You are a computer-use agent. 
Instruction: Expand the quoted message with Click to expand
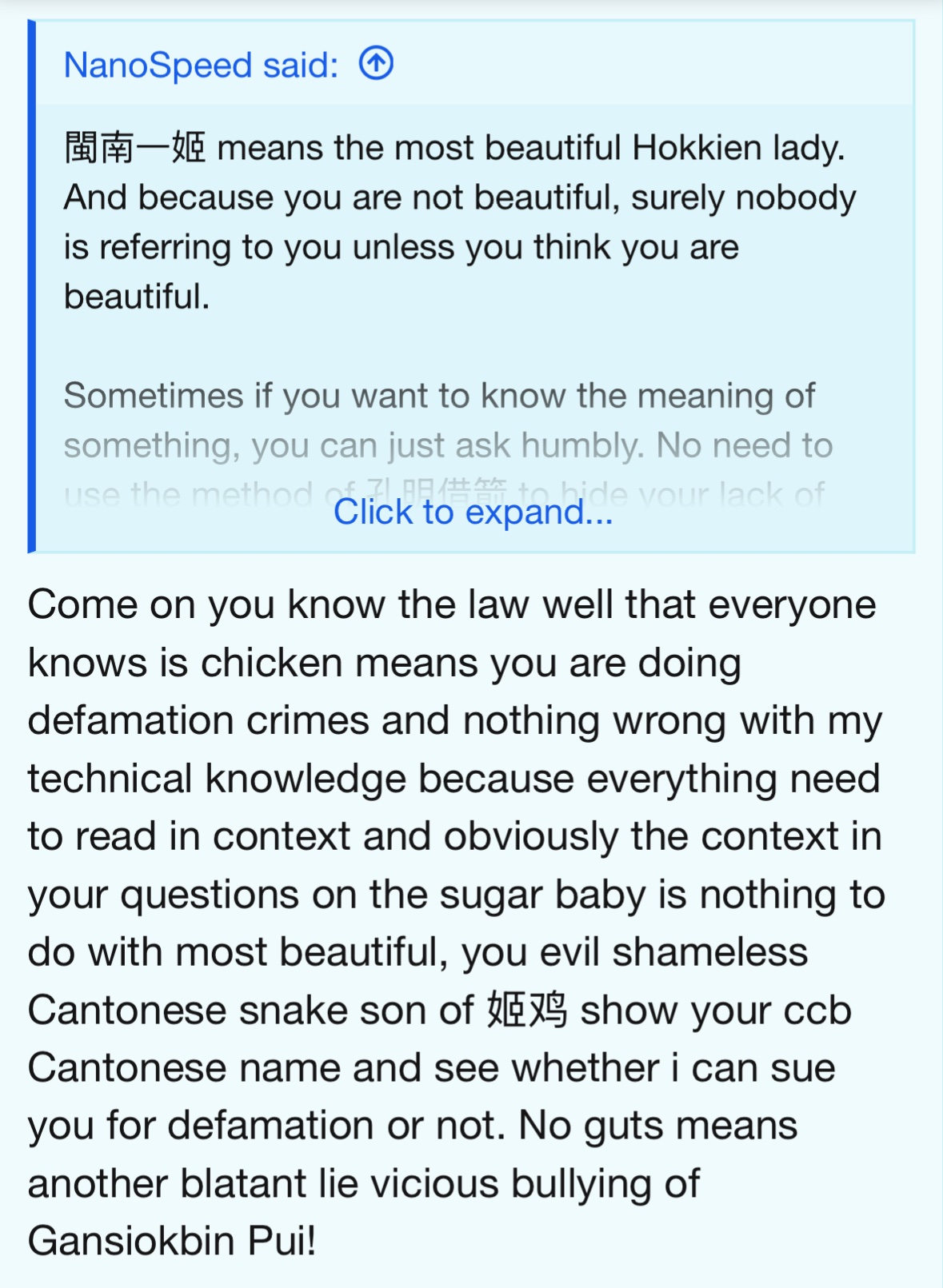(473, 512)
